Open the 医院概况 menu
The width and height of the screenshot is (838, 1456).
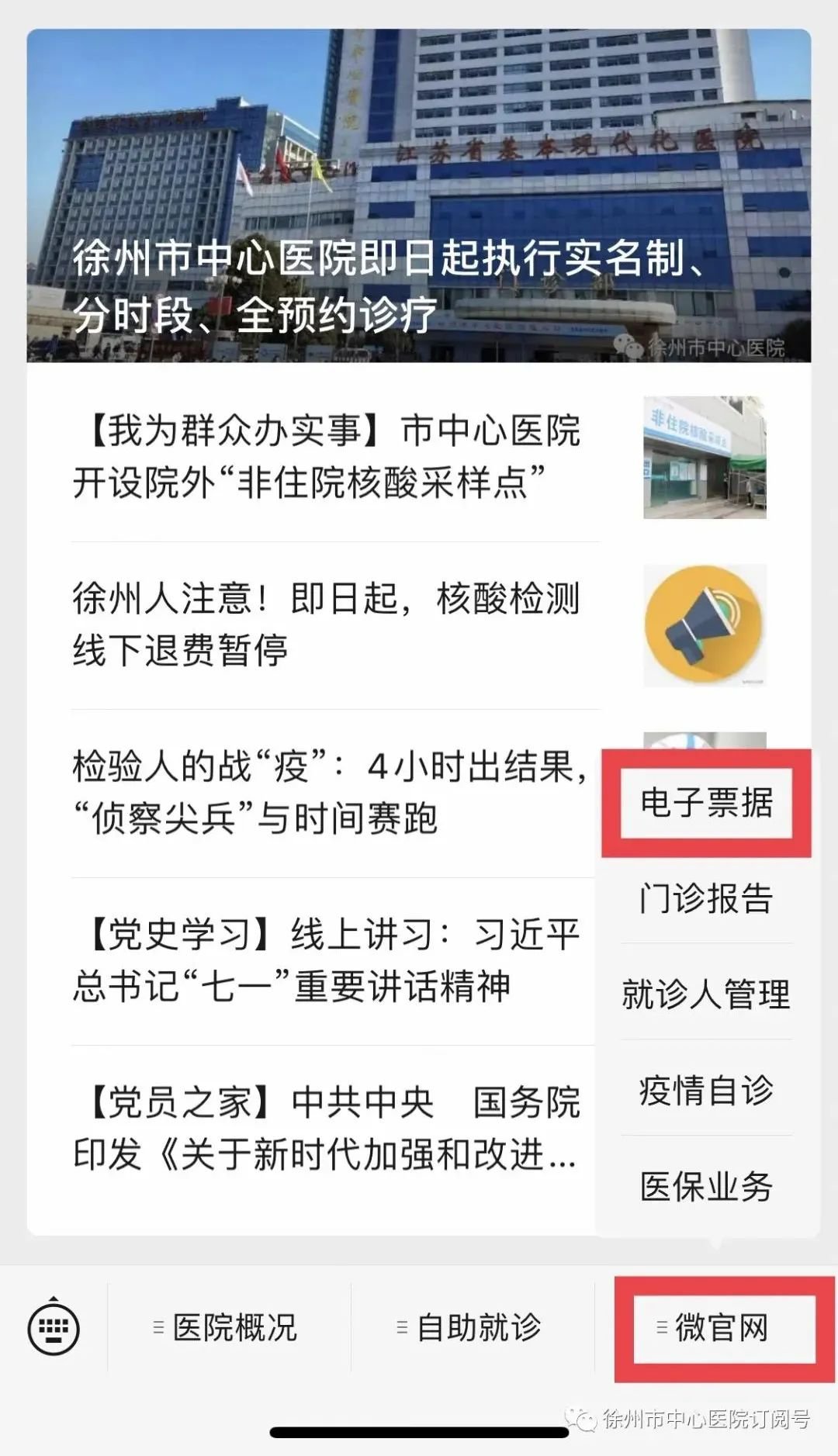pos(227,1328)
